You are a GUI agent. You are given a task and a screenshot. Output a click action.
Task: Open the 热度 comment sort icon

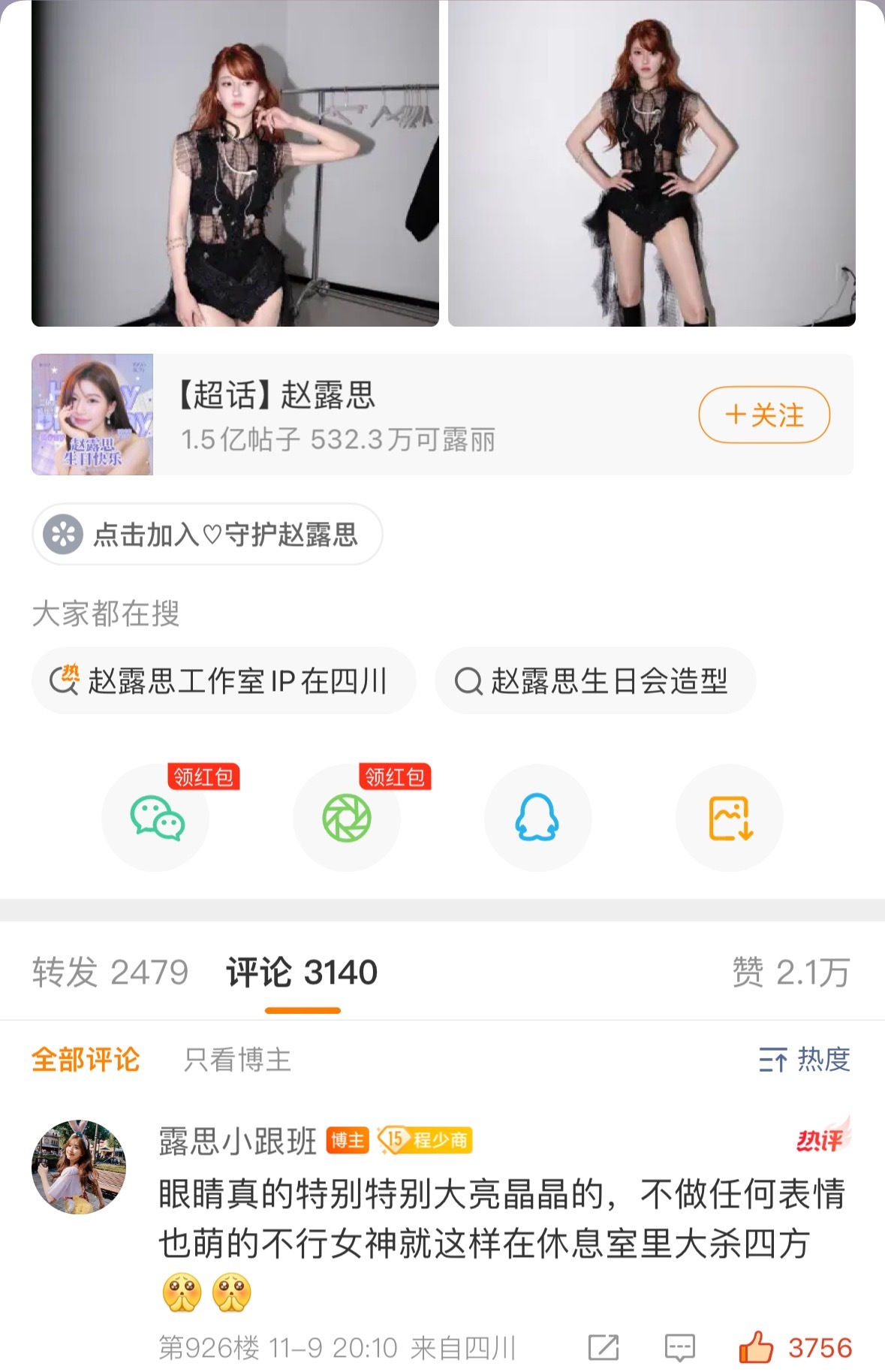point(775,1061)
